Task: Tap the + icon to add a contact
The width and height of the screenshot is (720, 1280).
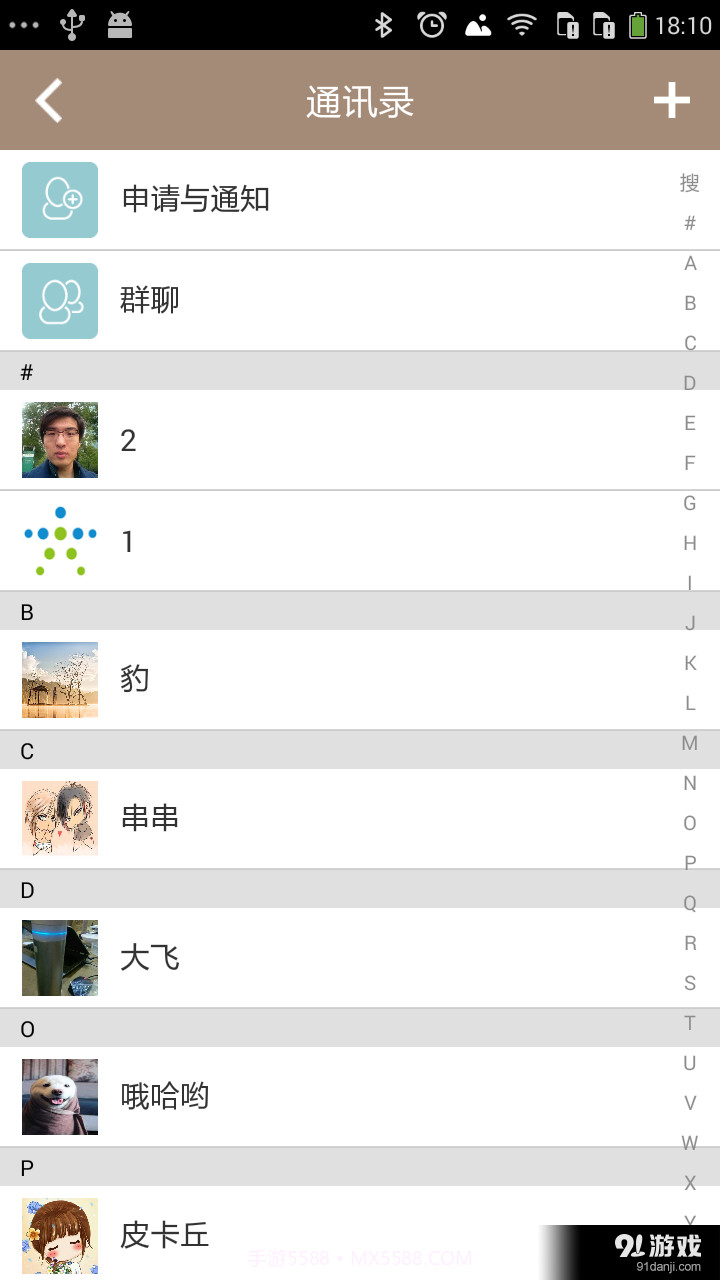Action: 672,100
